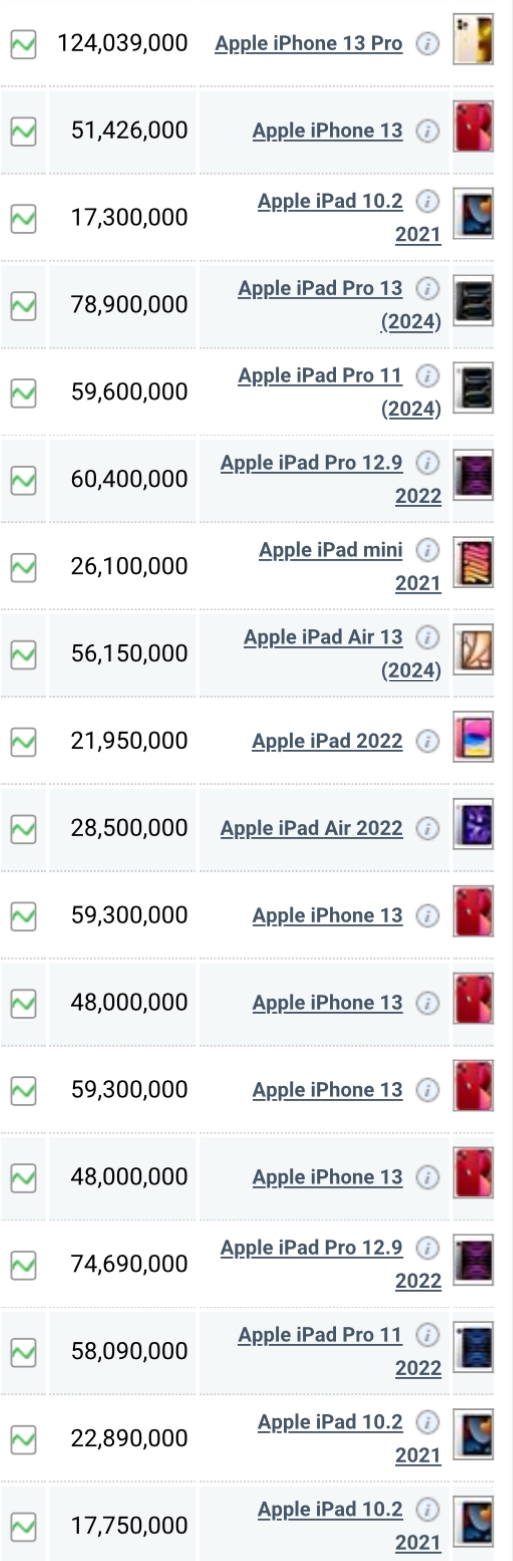Tap the info icon beside Apple iPhone 13 Pro
The height and width of the screenshot is (1561, 513).
[428, 45]
